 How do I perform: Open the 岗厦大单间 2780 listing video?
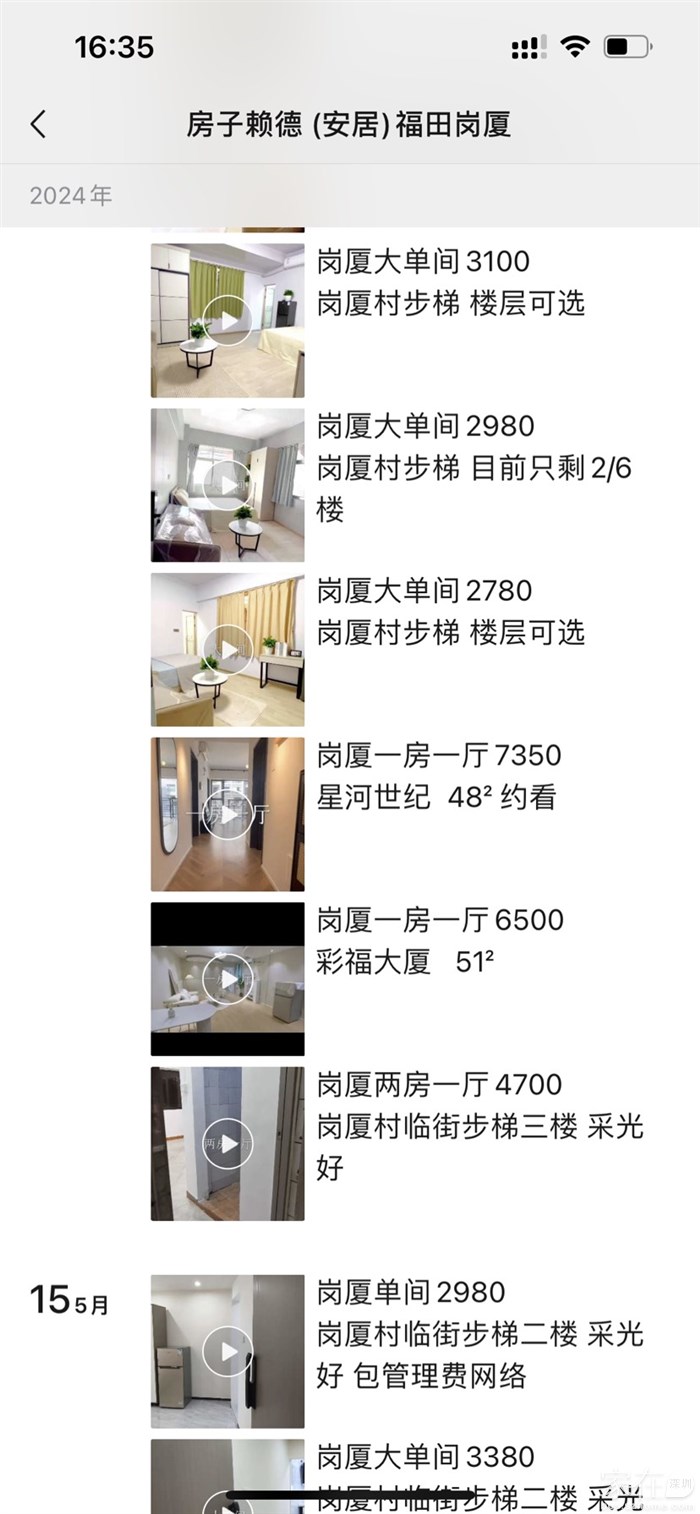pyautogui.click(x=228, y=650)
